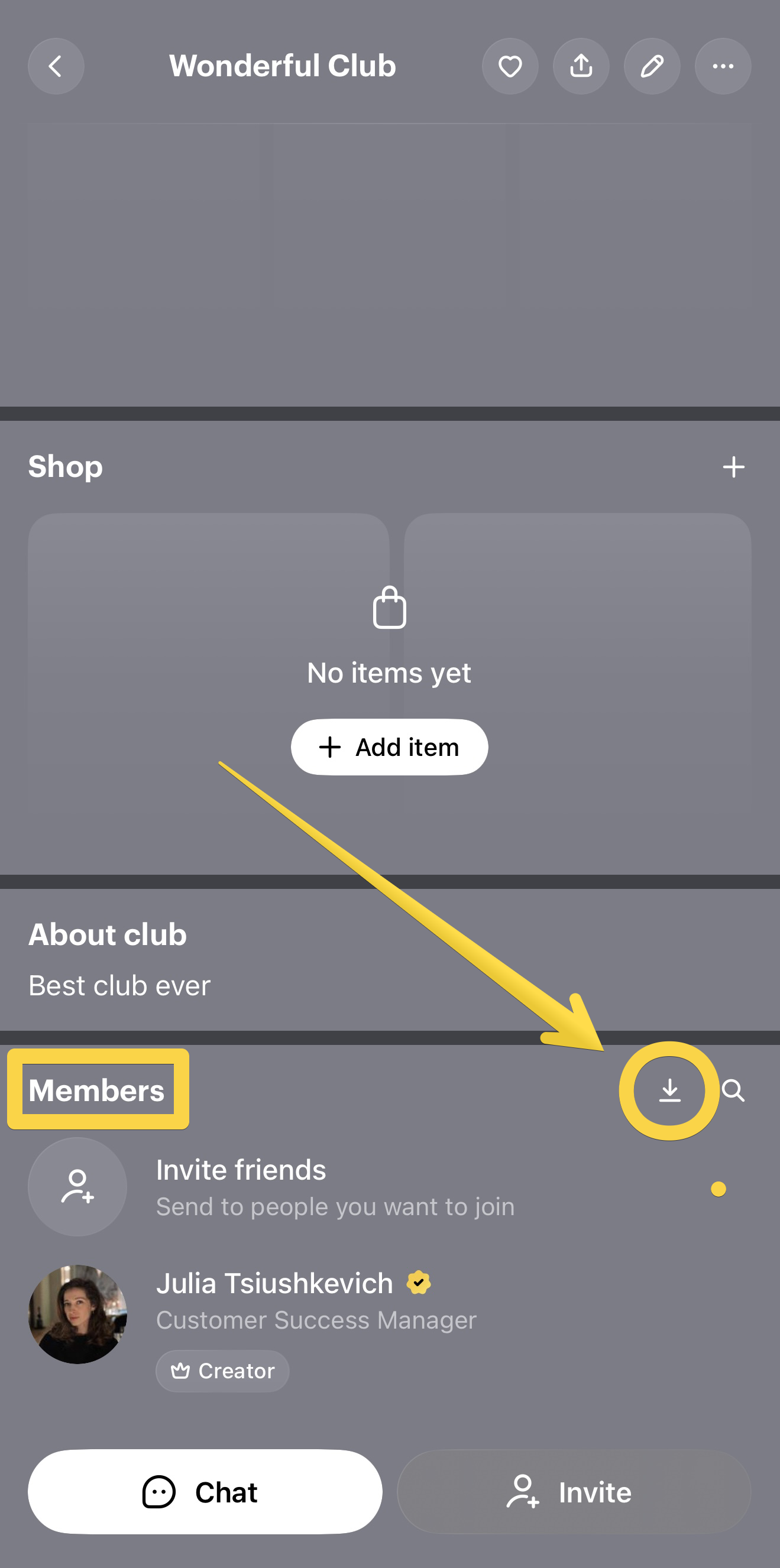This screenshot has height=1568, width=780.
Task: Open the Invite friends row
Action: (335, 1186)
